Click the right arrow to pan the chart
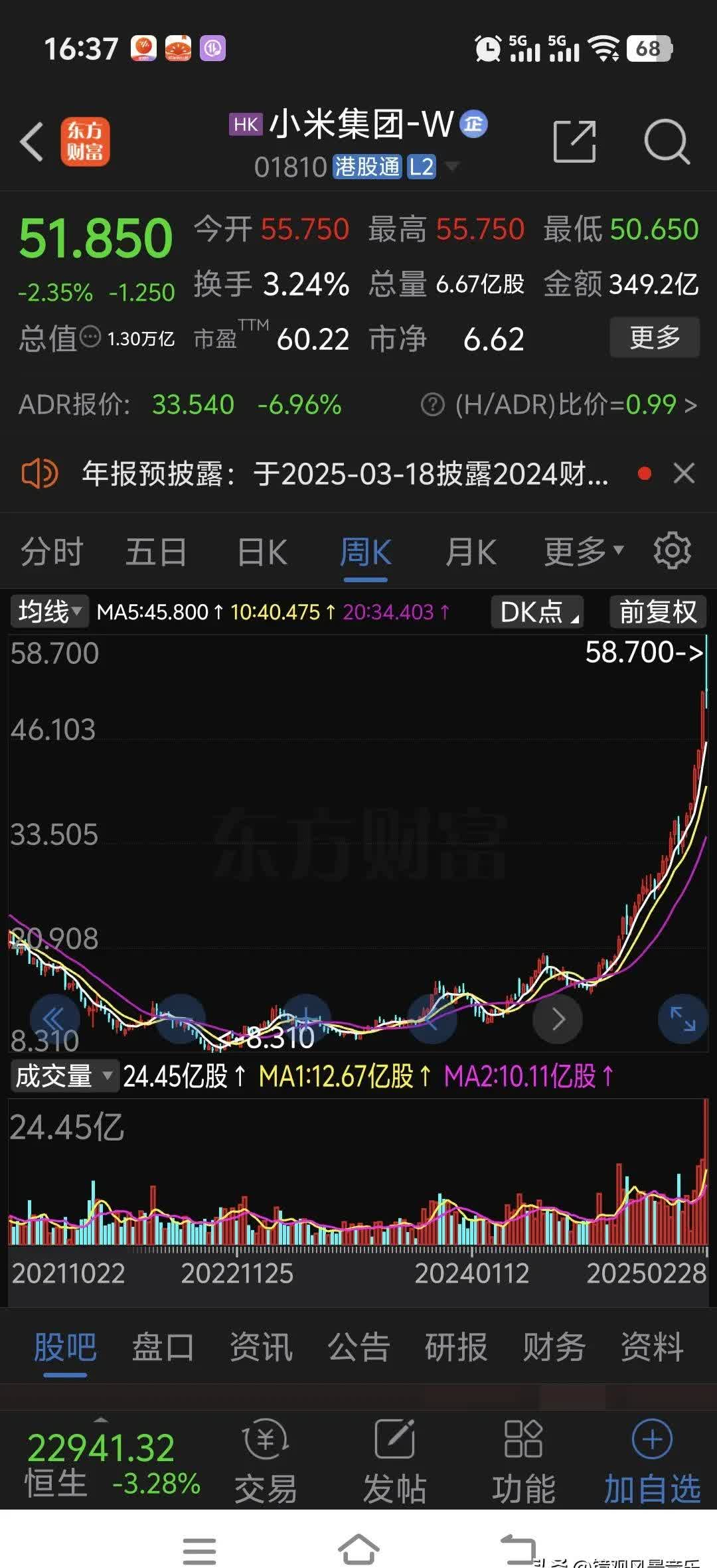The height and width of the screenshot is (1568, 717). tap(558, 1019)
